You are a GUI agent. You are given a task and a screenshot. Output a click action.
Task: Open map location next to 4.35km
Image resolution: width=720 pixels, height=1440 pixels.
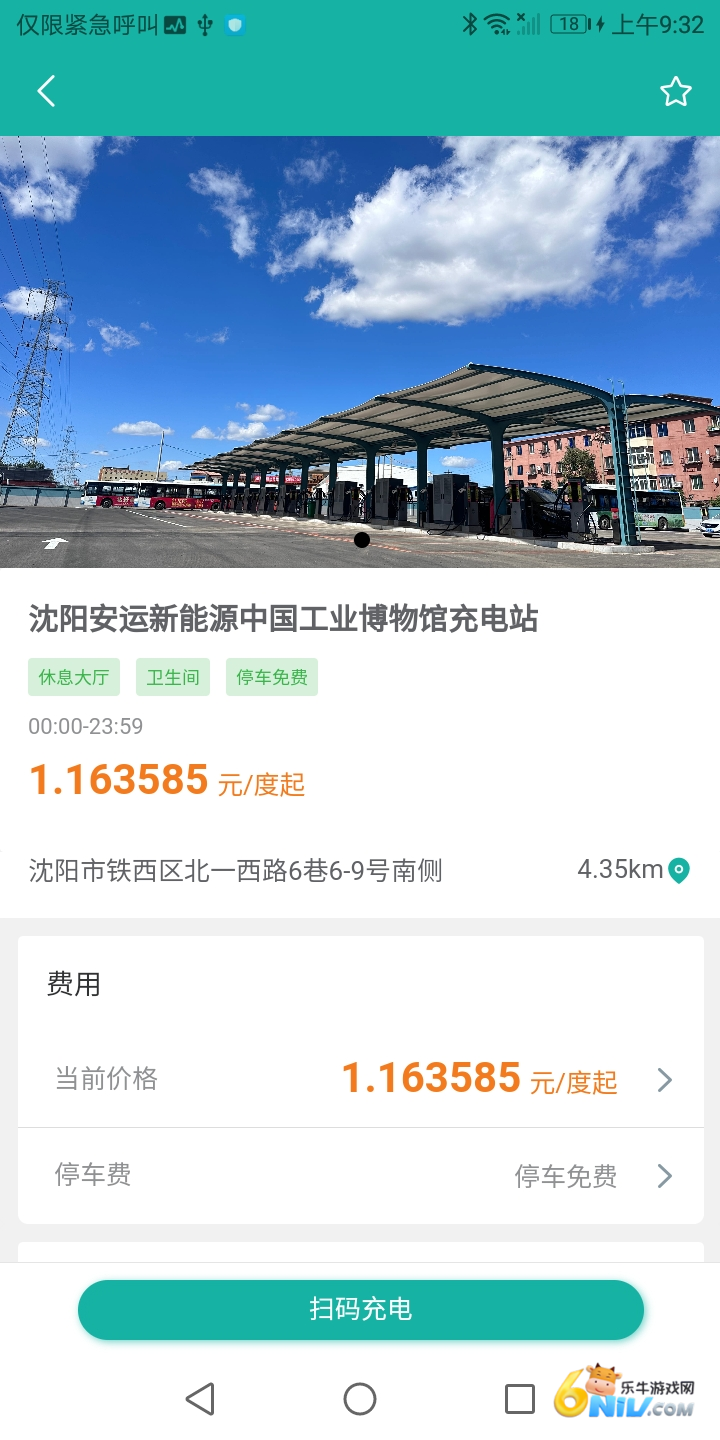pyautogui.click(x=679, y=870)
